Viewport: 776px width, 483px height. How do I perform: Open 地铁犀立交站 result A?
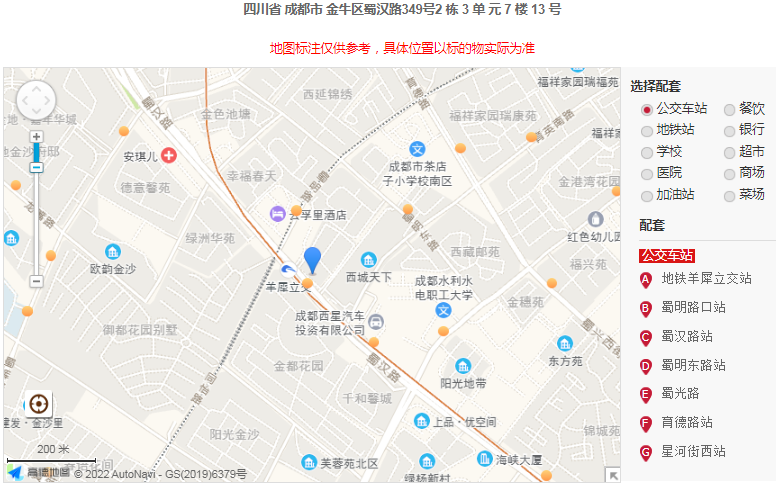705,278
